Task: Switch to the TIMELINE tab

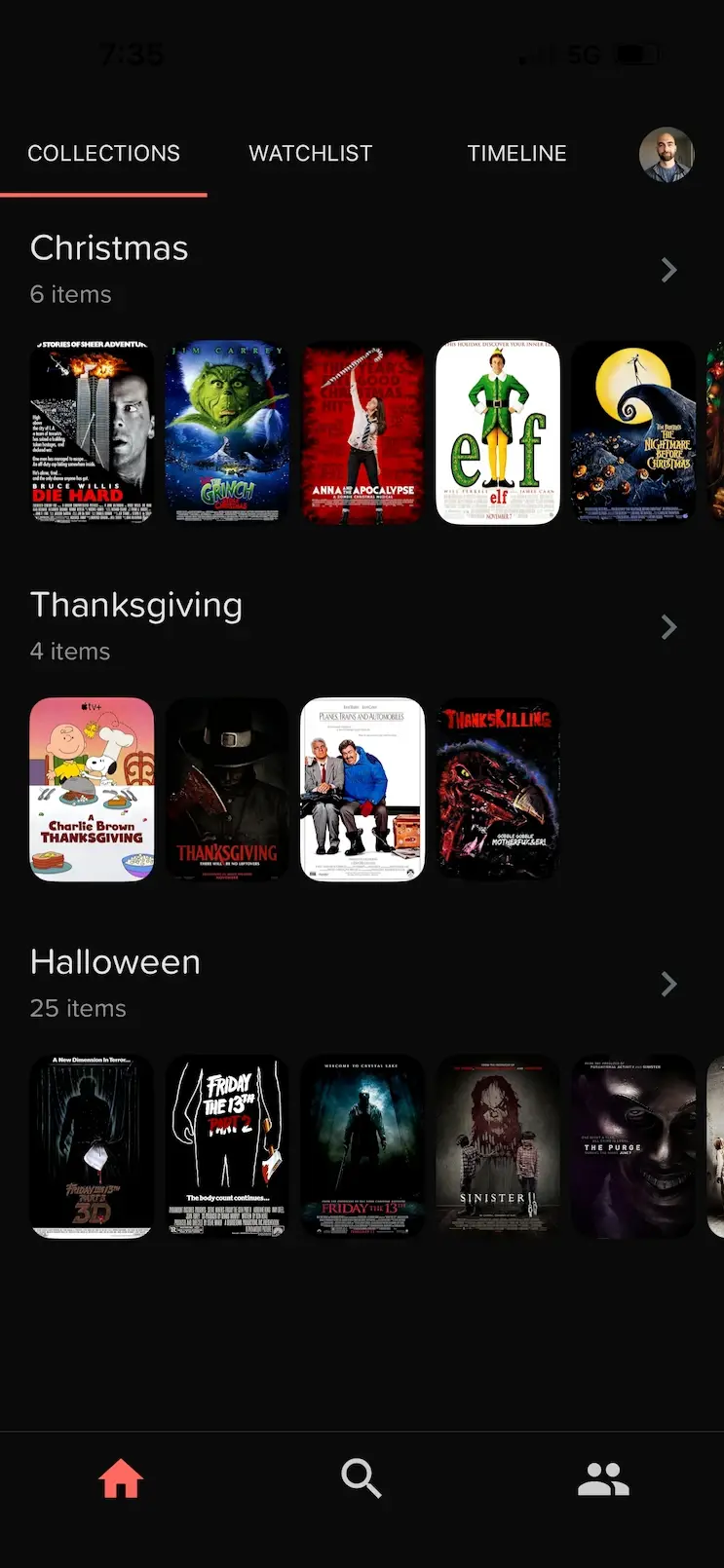Action: (517, 153)
